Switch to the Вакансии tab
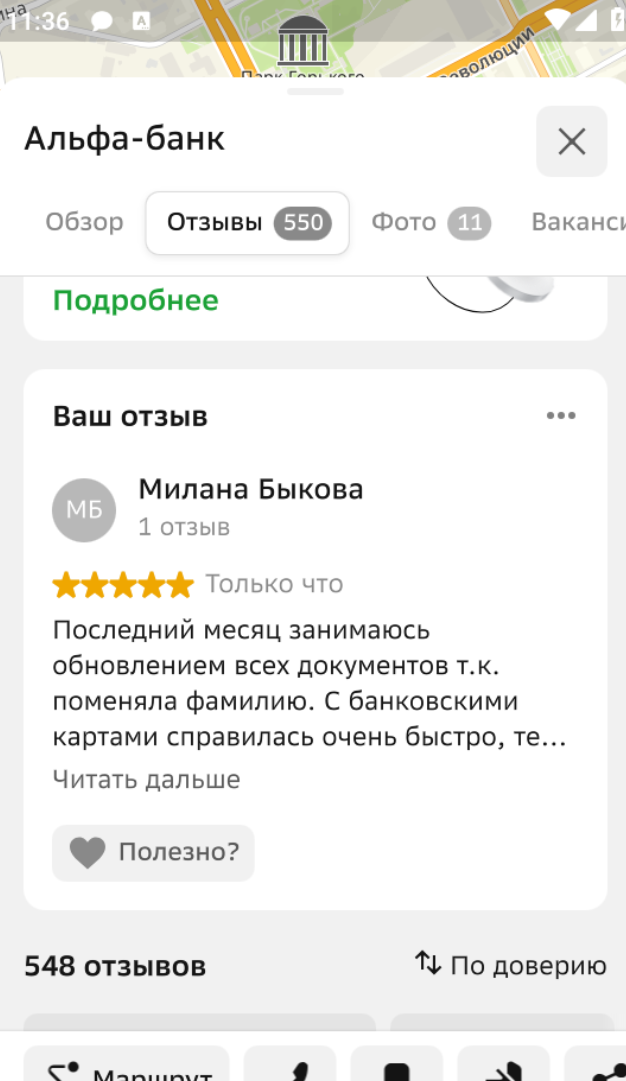The image size is (626, 1081). coord(578,222)
